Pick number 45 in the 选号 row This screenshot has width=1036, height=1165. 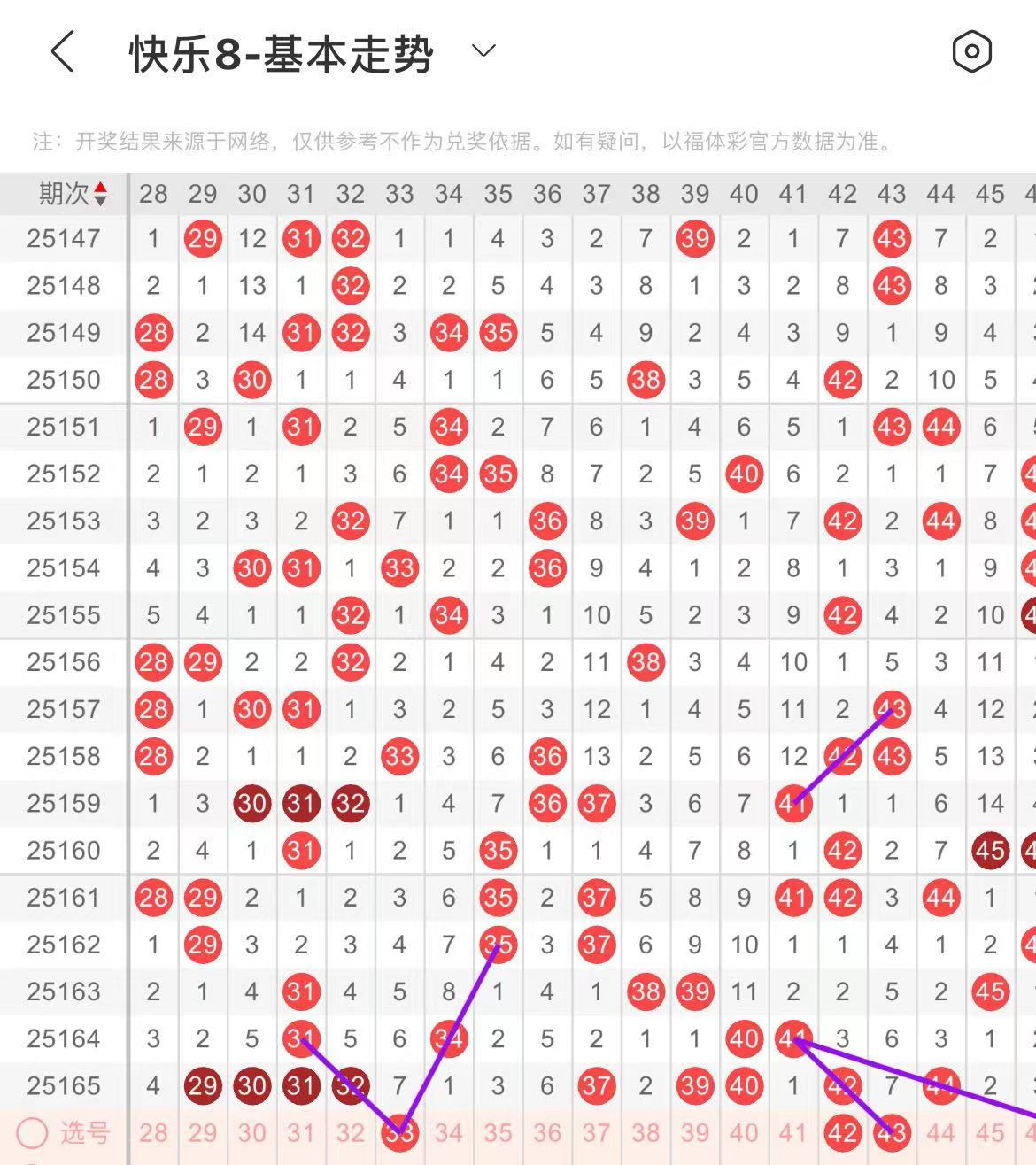990,1132
